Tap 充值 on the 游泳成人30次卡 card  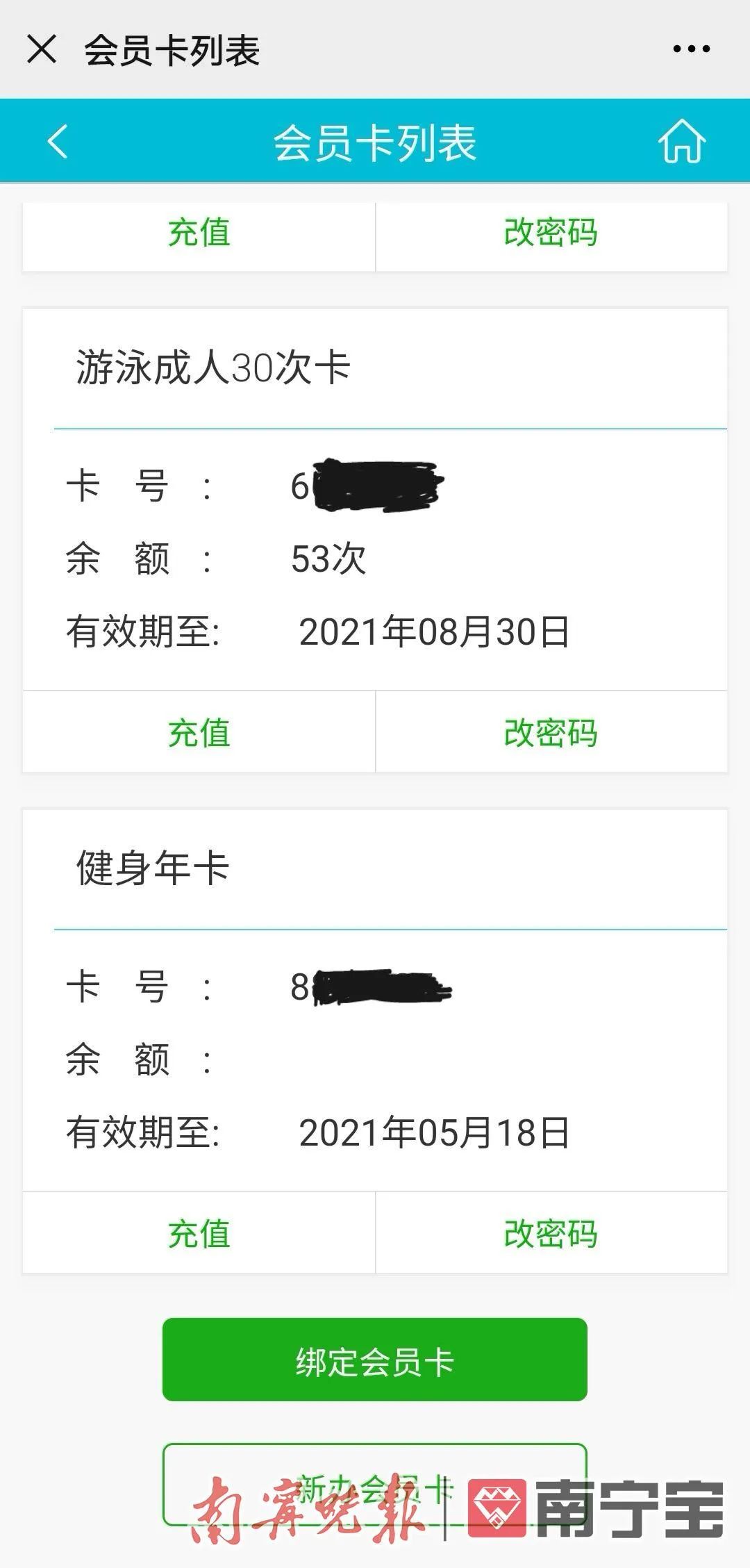[x=199, y=732]
